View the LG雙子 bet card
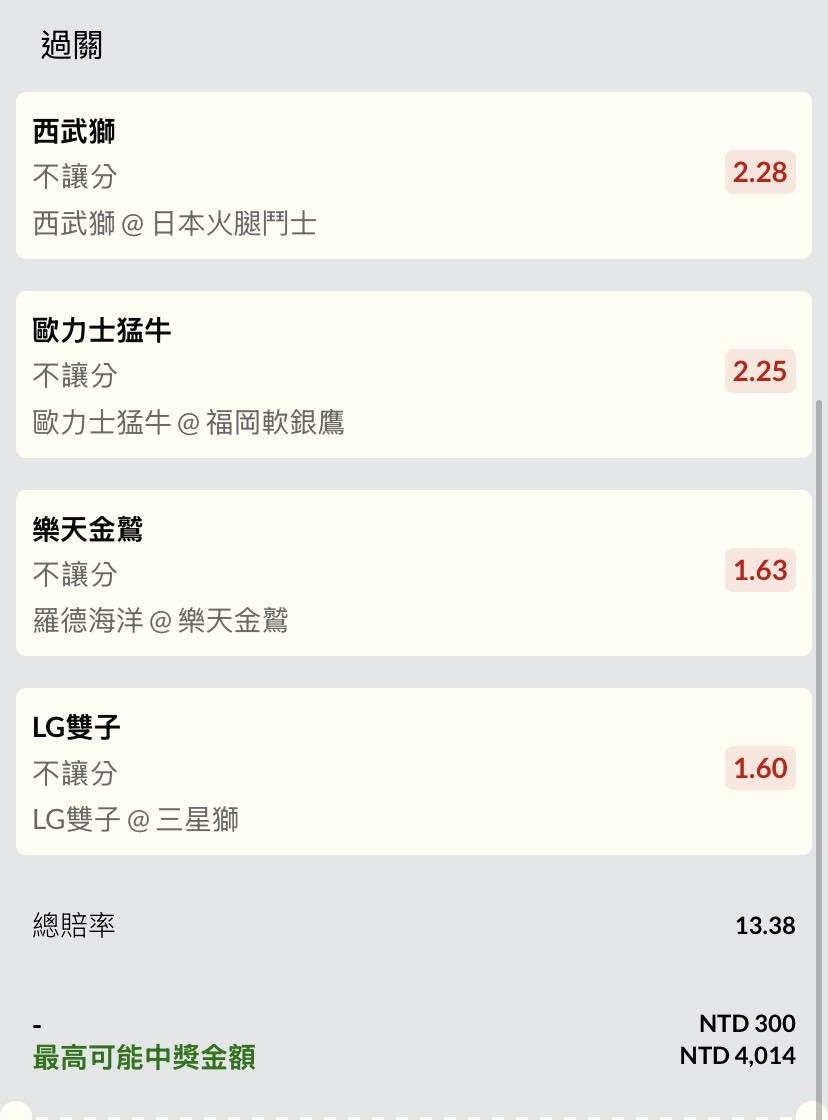 tap(413, 771)
